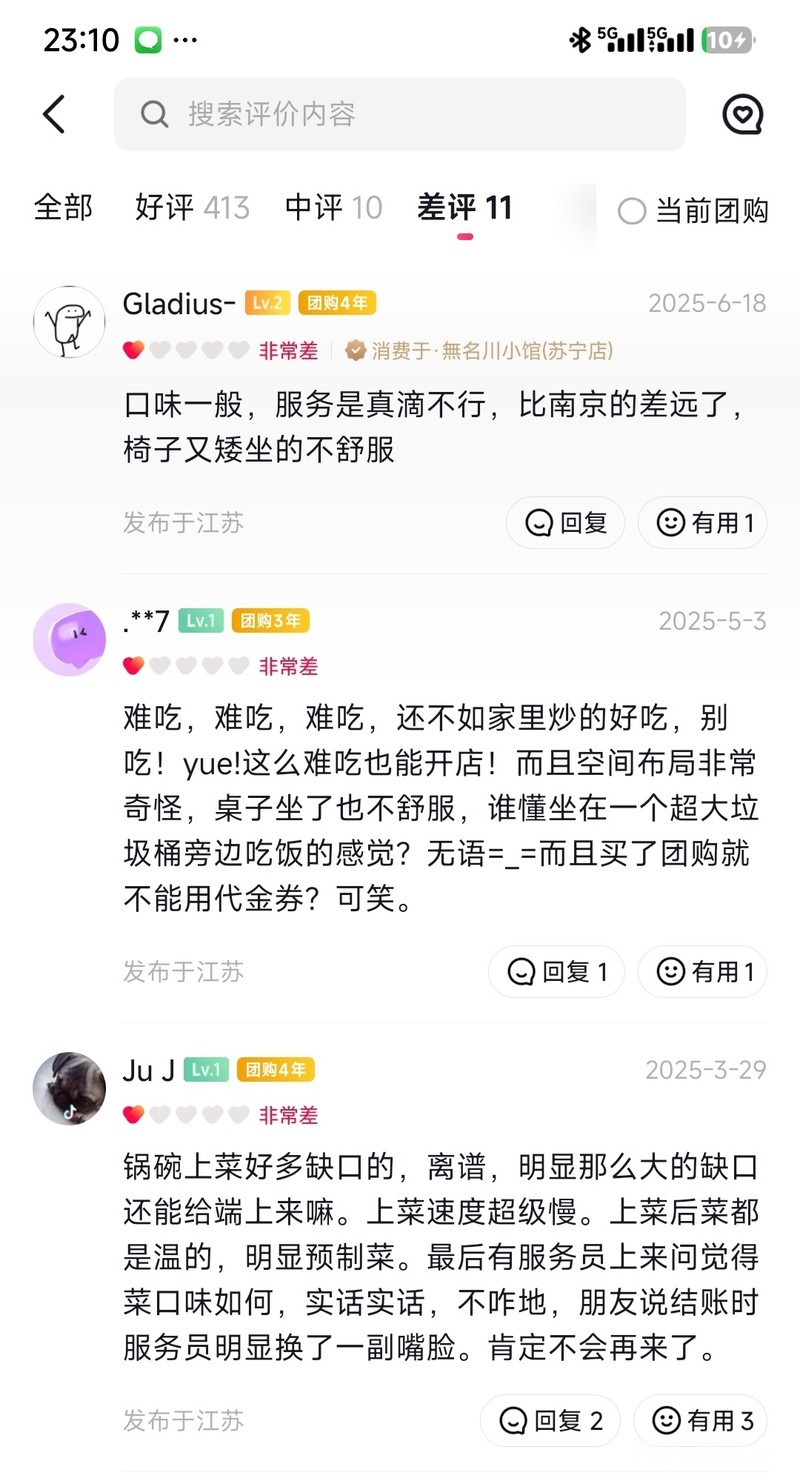Enable the 当前团购 filter option
The image size is (800, 1484).
(x=693, y=211)
